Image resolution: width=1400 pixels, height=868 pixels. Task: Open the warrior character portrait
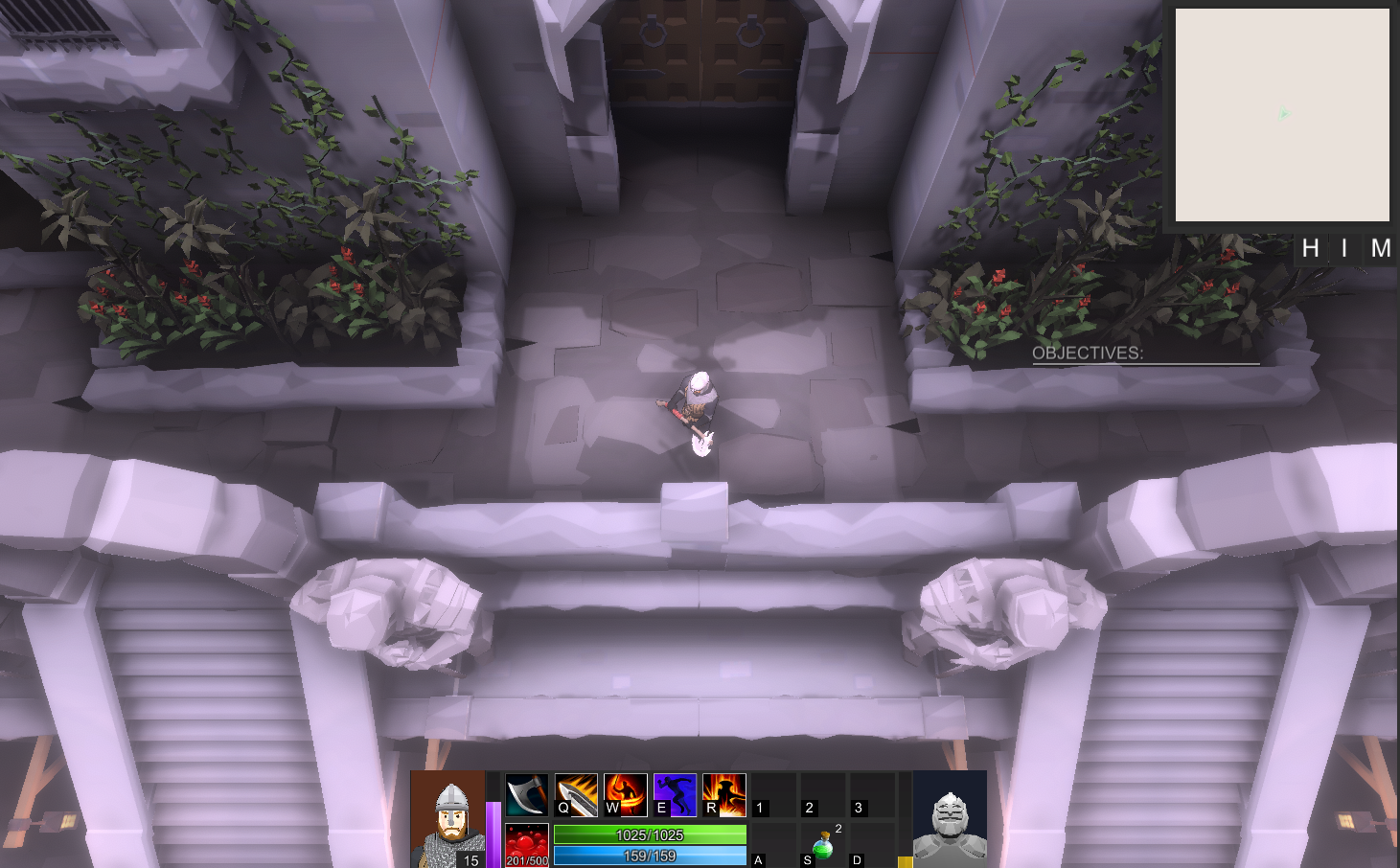click(x=448, y=820)
